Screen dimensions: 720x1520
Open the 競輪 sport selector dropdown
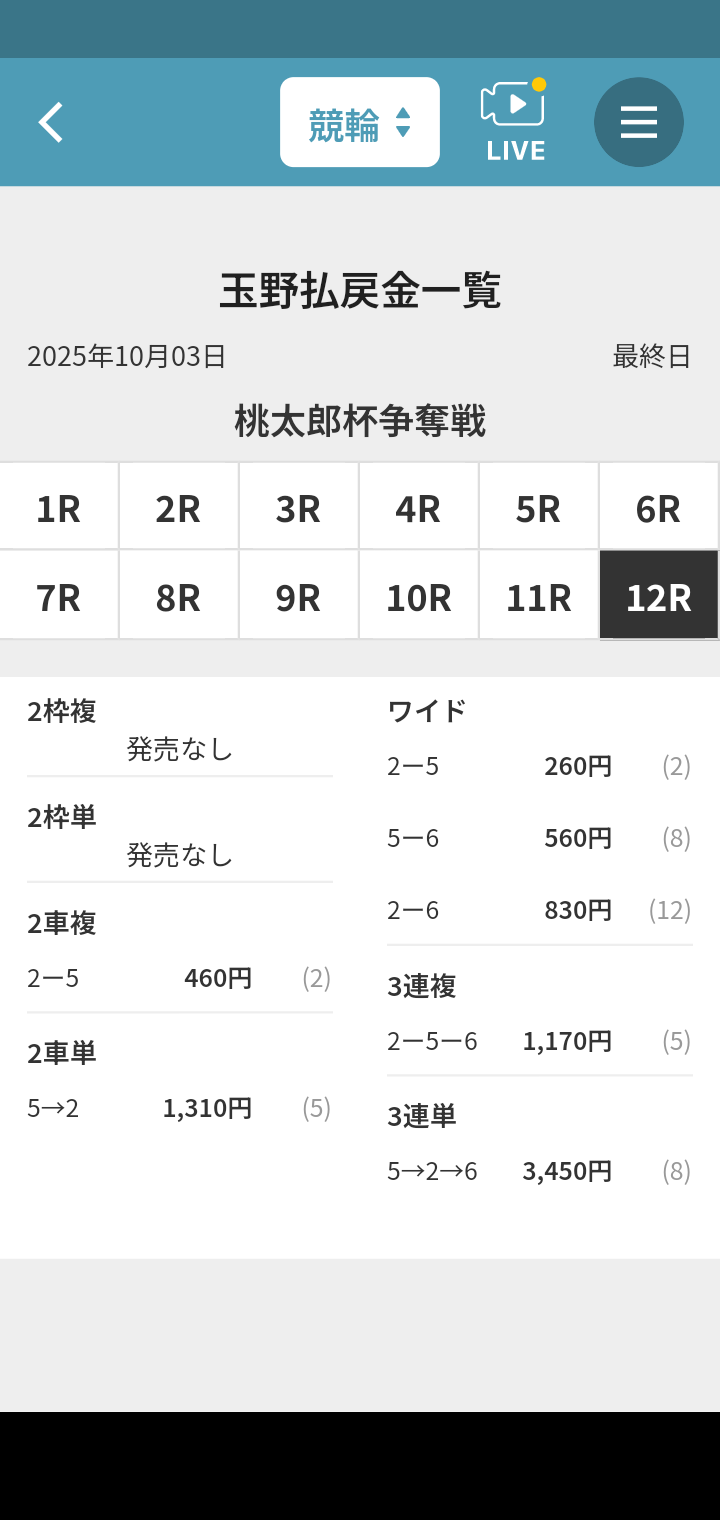point(360,122)
